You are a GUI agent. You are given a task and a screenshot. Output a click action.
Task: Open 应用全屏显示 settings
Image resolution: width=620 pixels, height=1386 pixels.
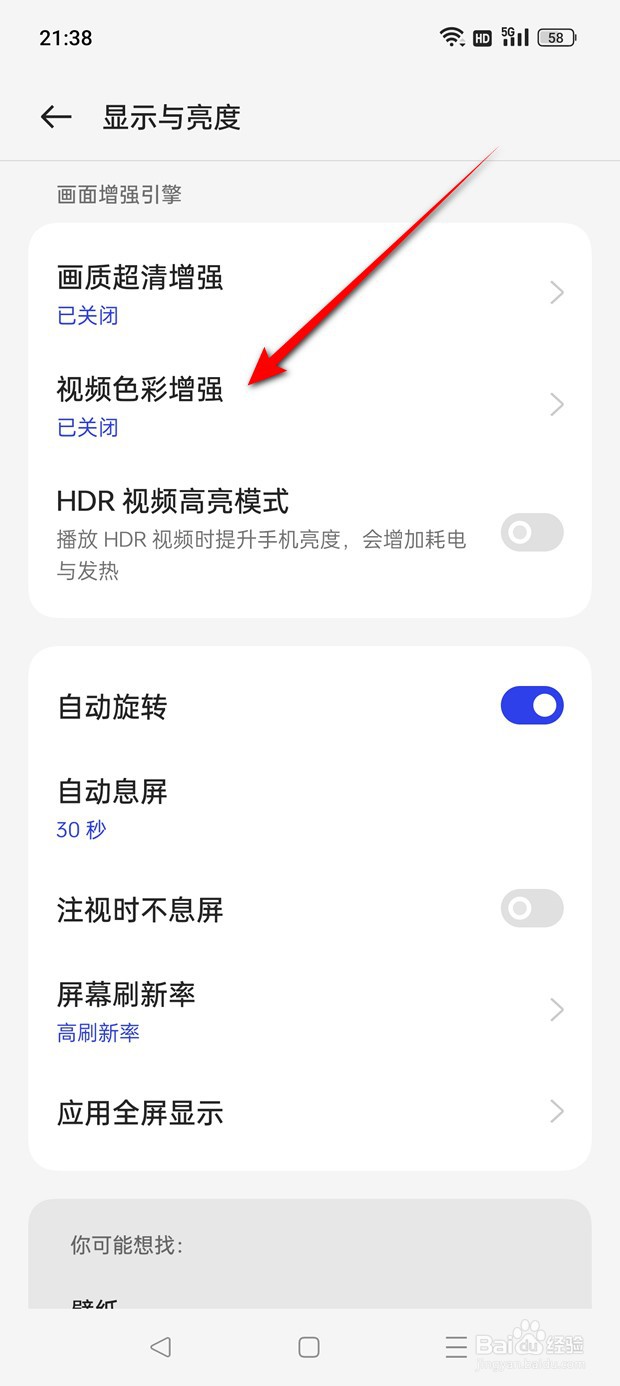click(310, 1112)
